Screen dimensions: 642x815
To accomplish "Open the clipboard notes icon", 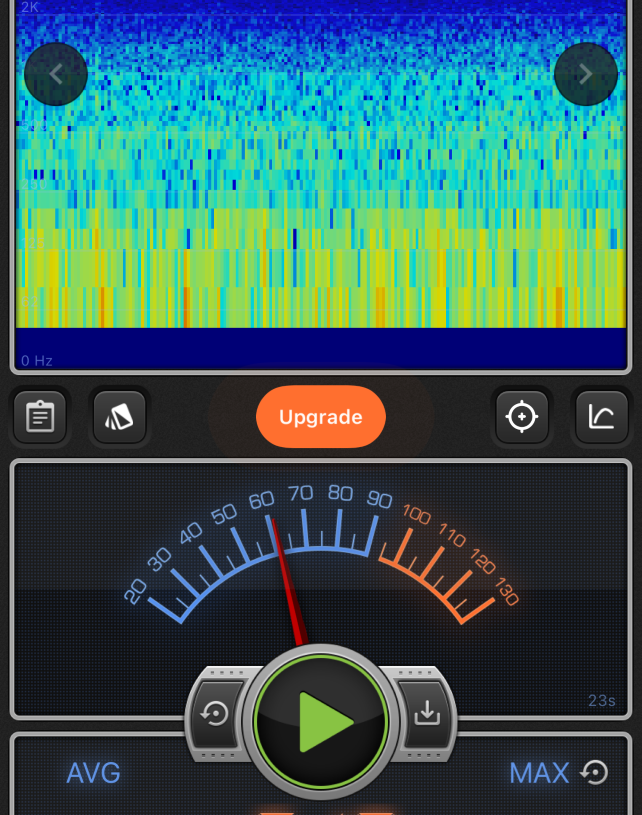I will [x=40, y=417].
